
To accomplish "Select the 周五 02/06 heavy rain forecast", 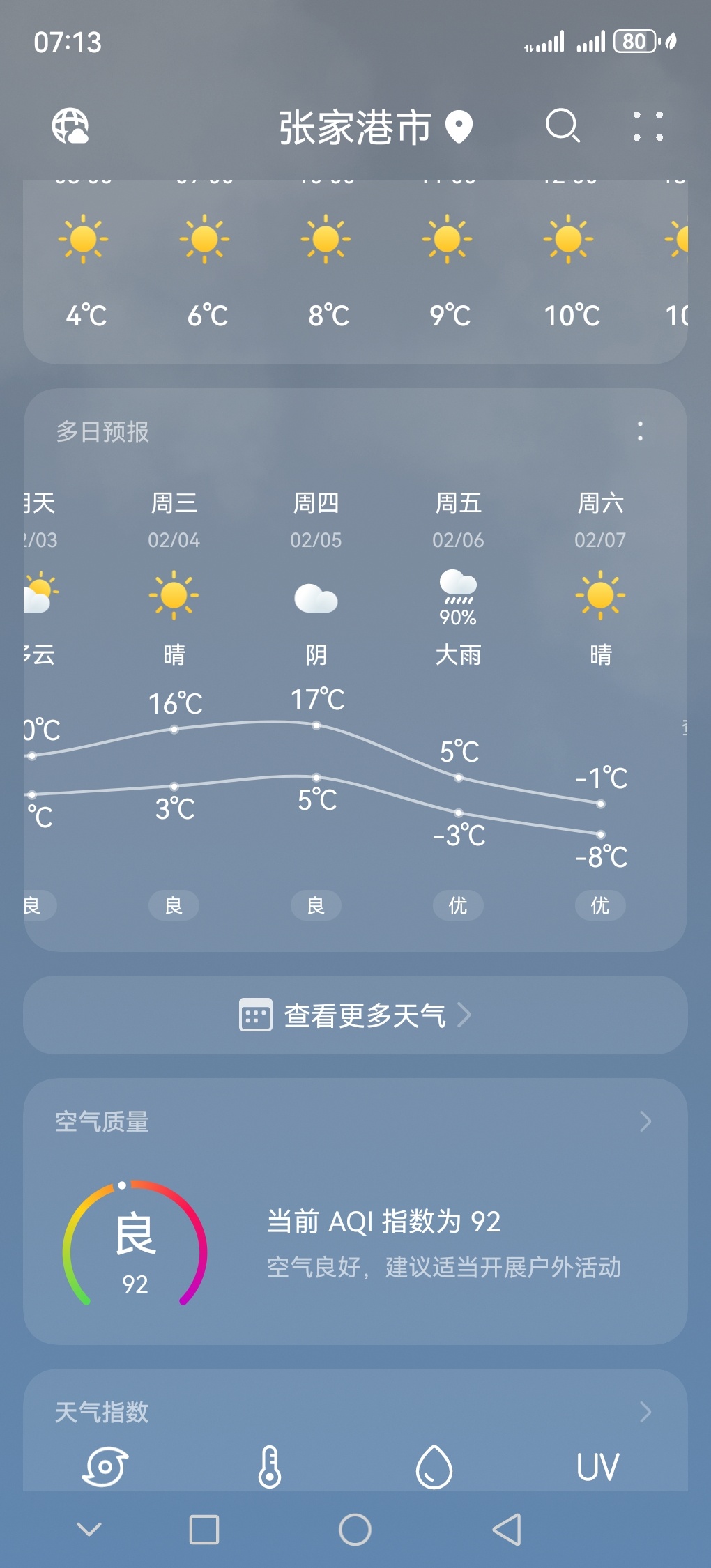I will tap(458, 592).
